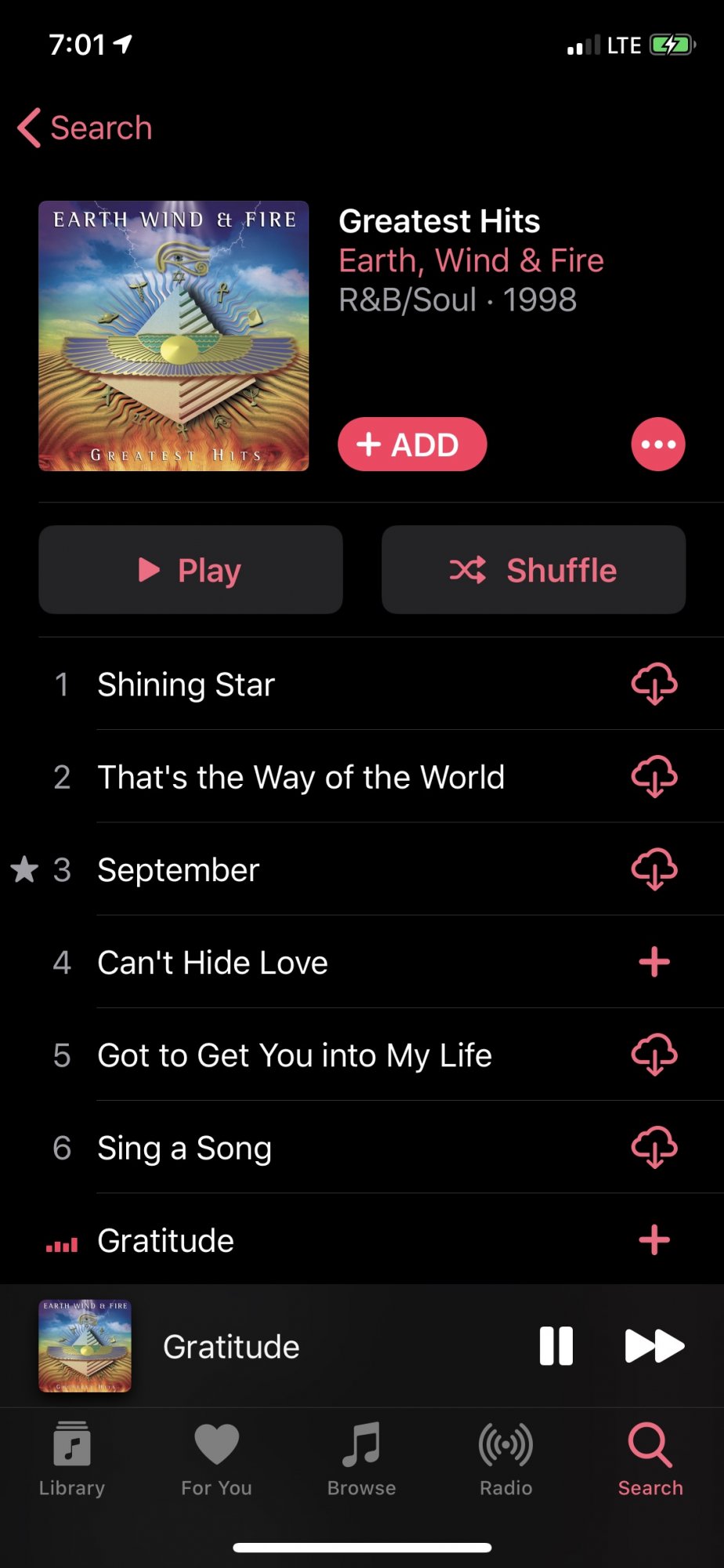Switch to the Radio tab
The image size is (724, 1568).
click(x=506, y=1458)
